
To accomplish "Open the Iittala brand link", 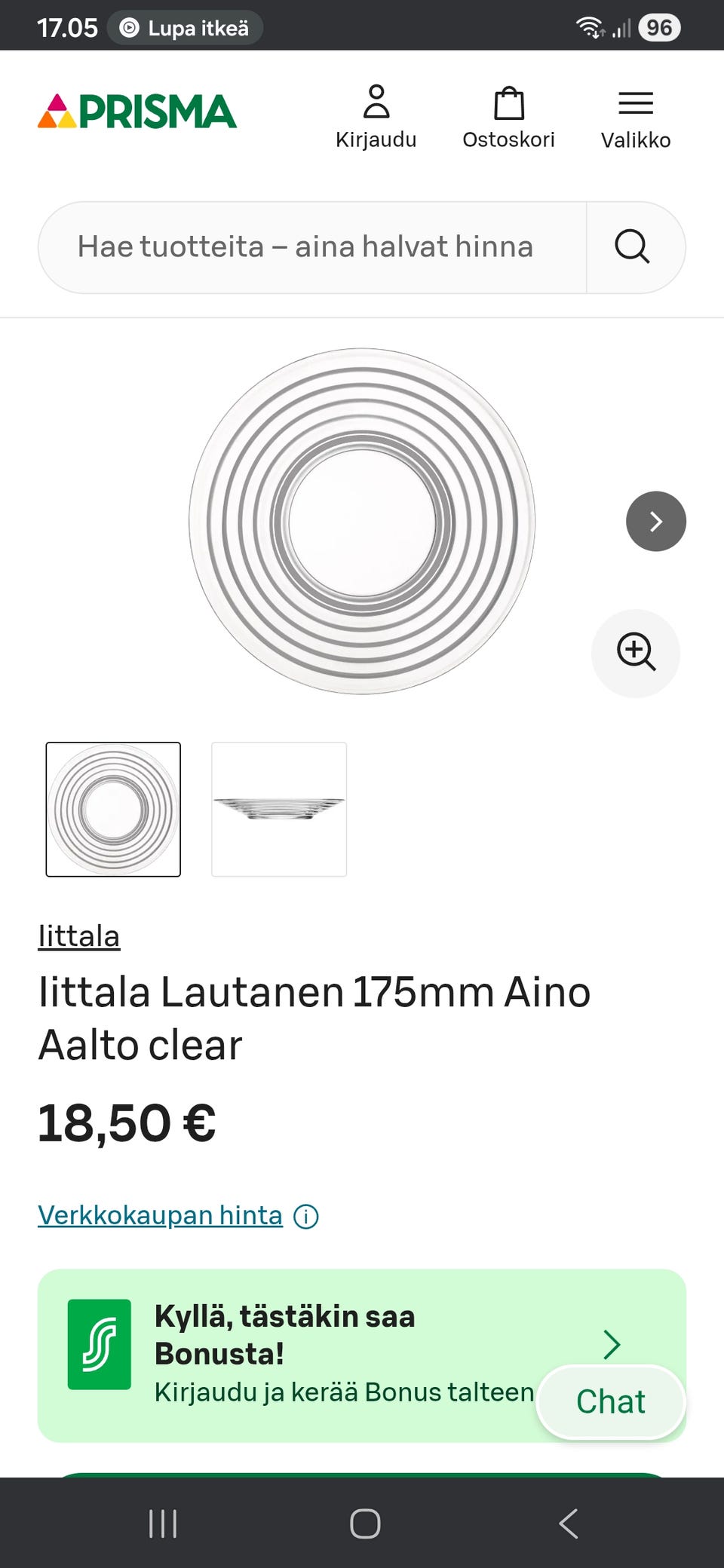I will (x=79, y=936).
